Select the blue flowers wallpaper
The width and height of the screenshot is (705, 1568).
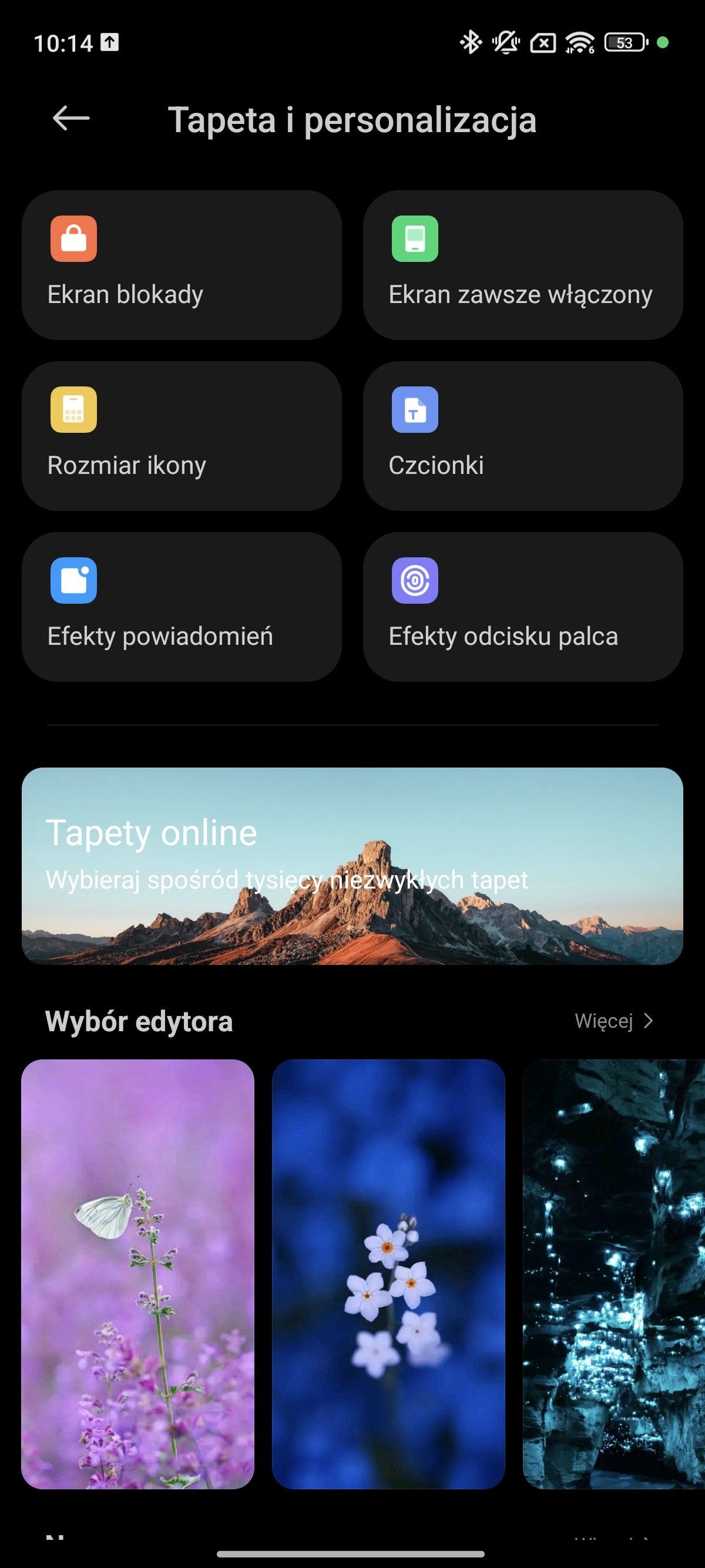pyautogui.click(x=388, y=1274)
